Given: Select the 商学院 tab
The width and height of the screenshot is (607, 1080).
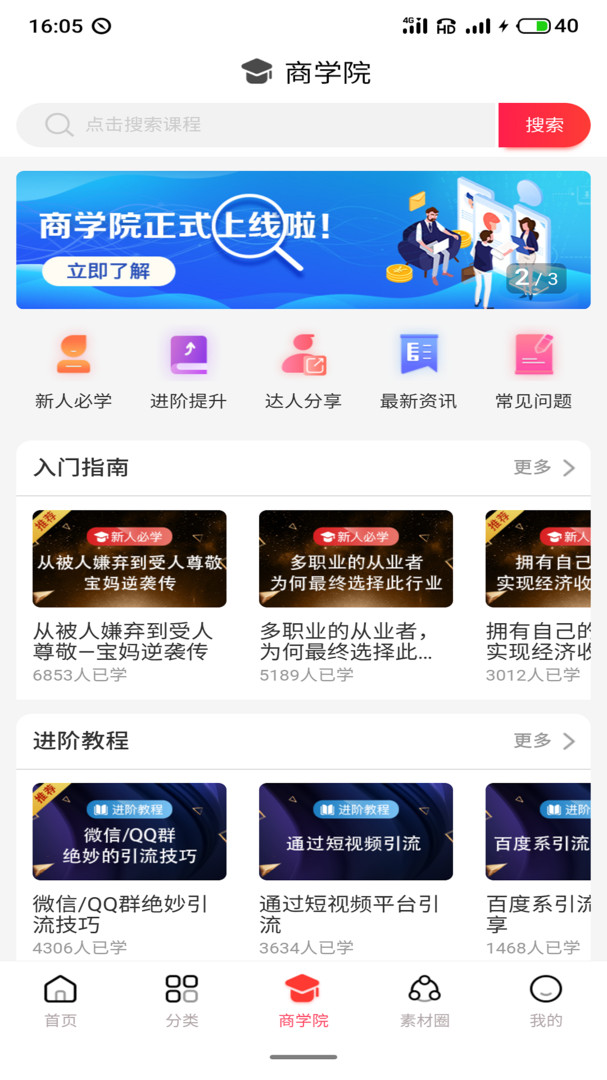Looking at the screenshot, I should click(303, 1001).
